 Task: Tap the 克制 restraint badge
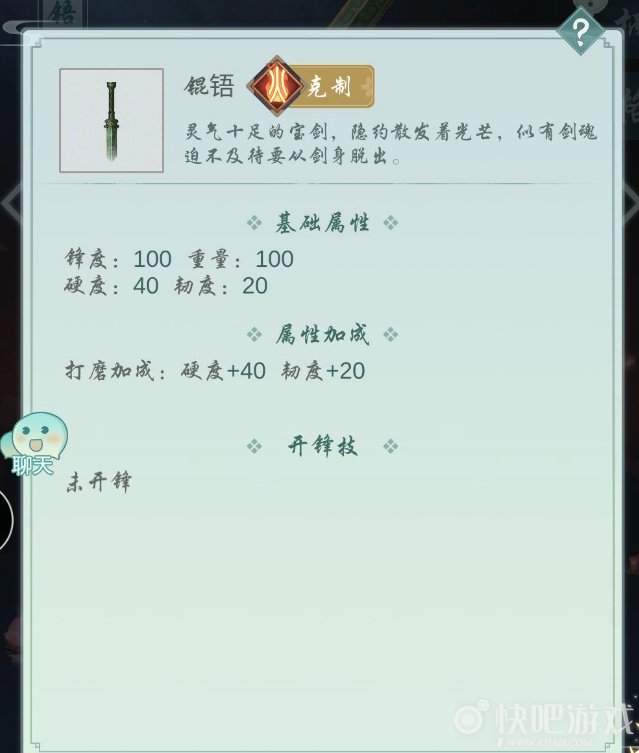click(311, 87)
